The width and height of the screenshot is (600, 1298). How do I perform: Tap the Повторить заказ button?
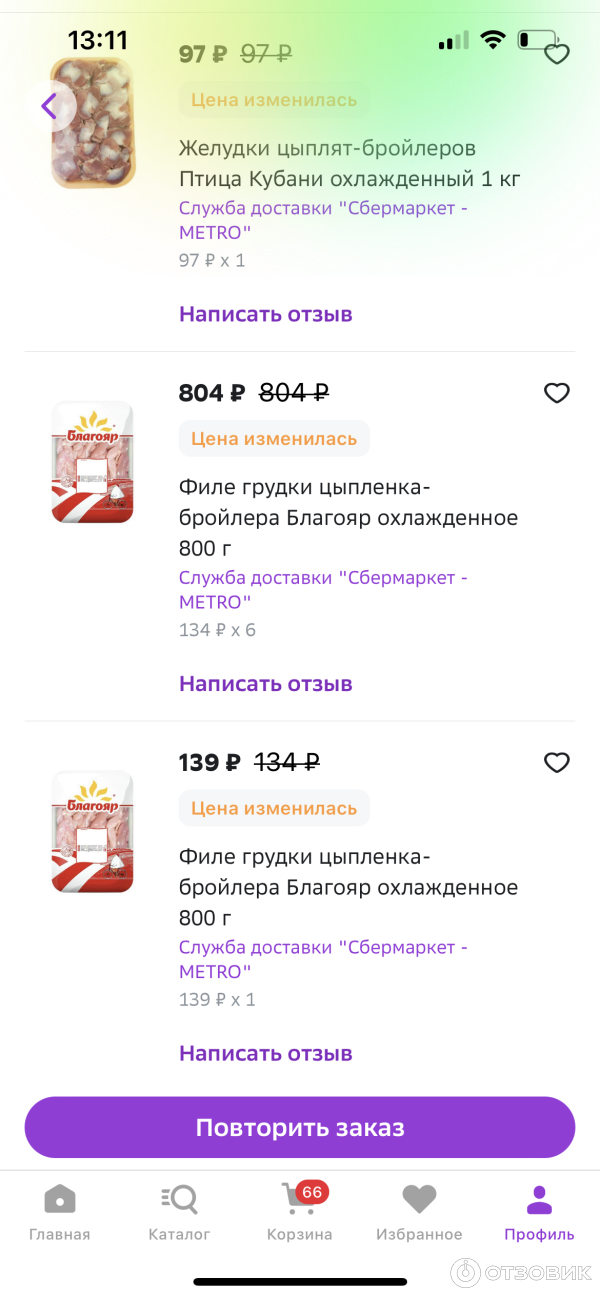(300, 1128)
